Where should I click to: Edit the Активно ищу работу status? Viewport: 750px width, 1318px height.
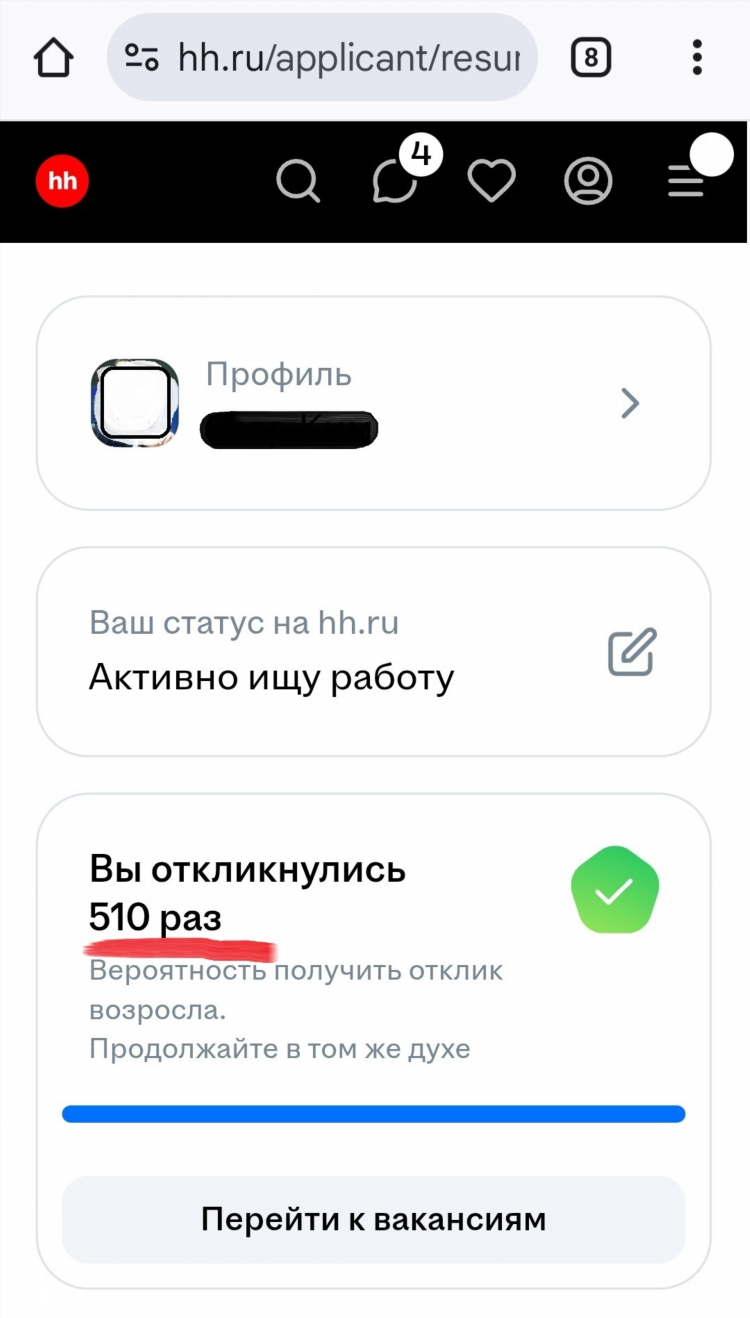[632, 652]
